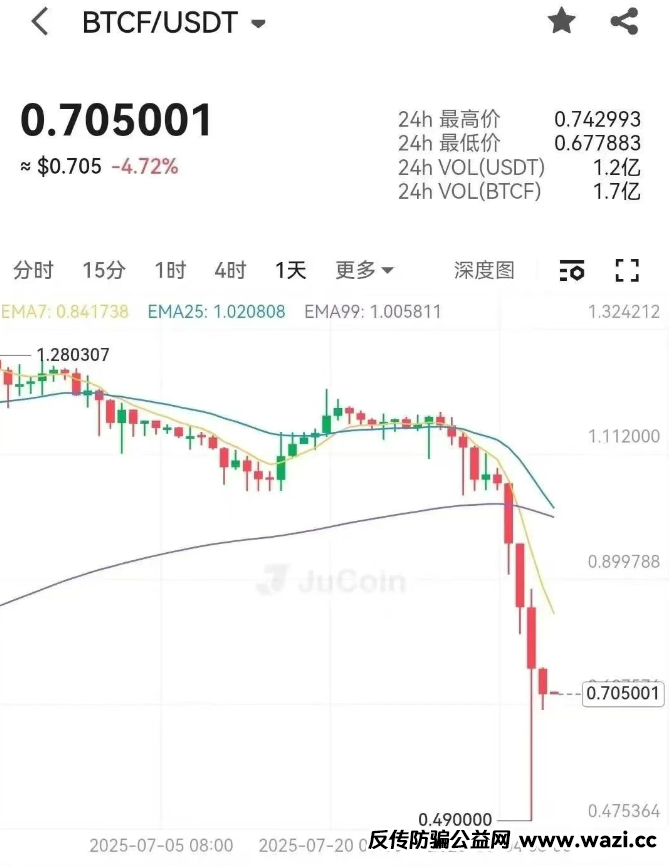This screenshot has width=671, height=867.
Task: Expand the chart to fullscreen
Action: (x=627, y=270)
